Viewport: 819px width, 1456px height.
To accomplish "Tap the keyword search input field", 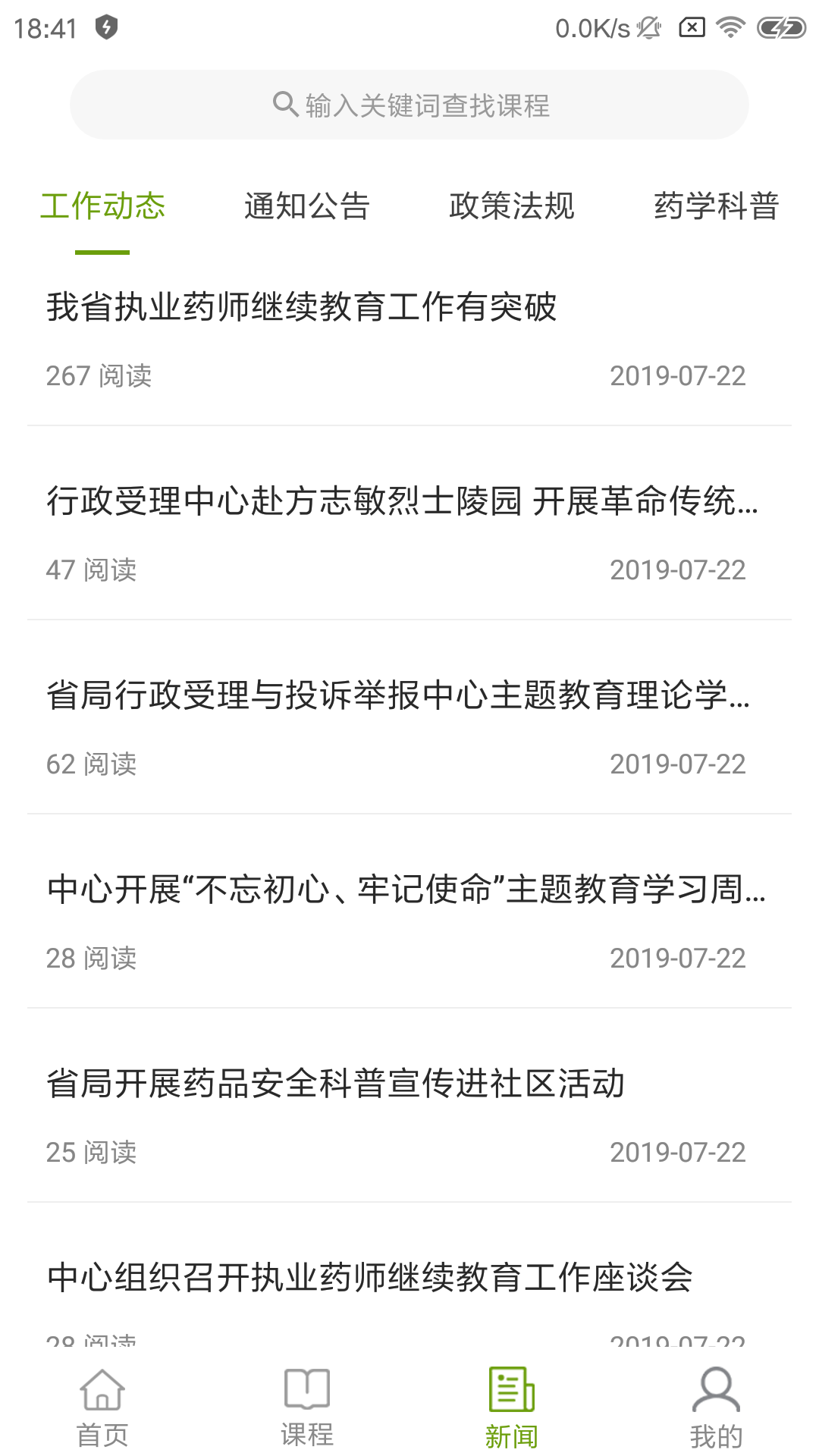I will coord(409,105).
